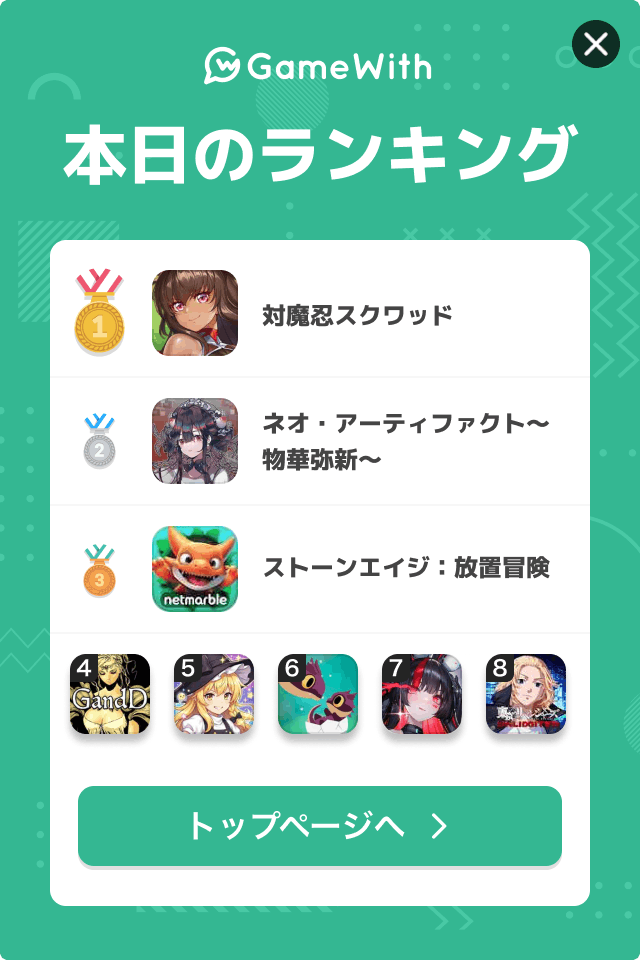Screen dimensions: 640x960
Task: Close the ranking popup
Action: point(596,44)
